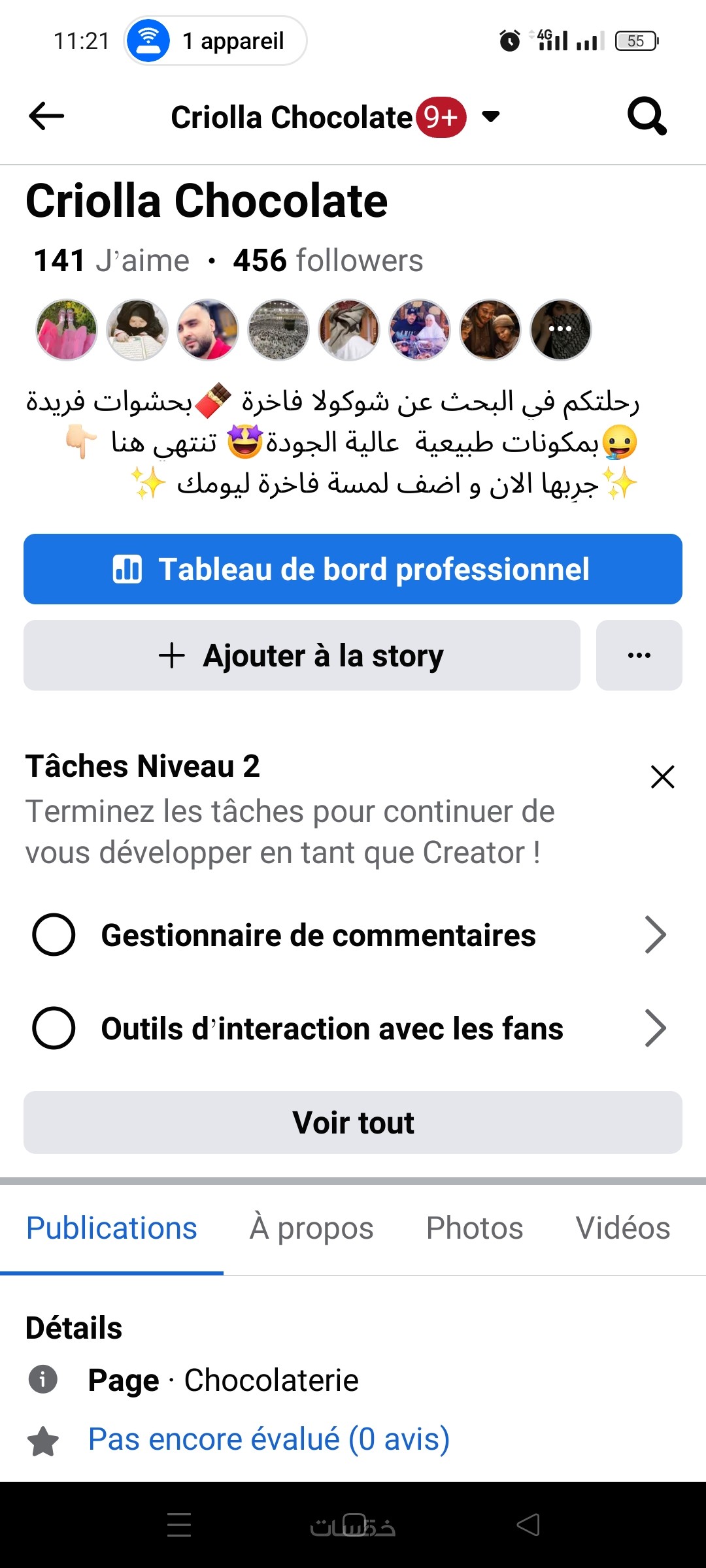The image size is (706, 1568).
Task: Tap the system back navigation button
Action: coord(528,1525)
